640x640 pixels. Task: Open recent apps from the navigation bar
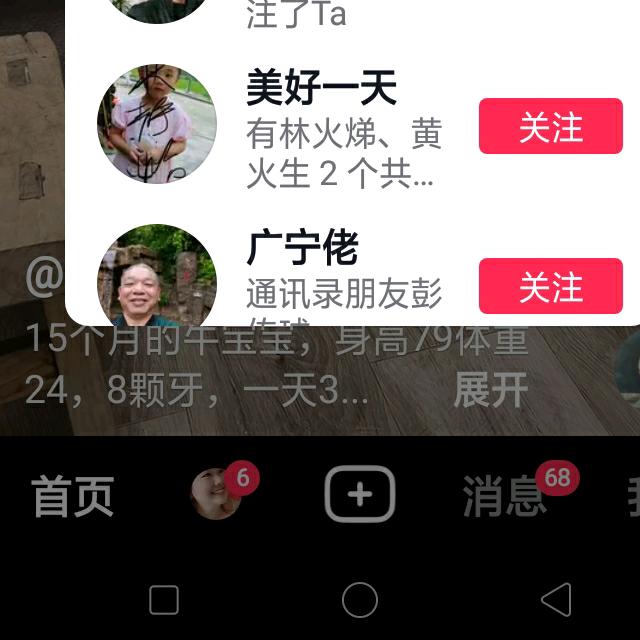point(164,600)
